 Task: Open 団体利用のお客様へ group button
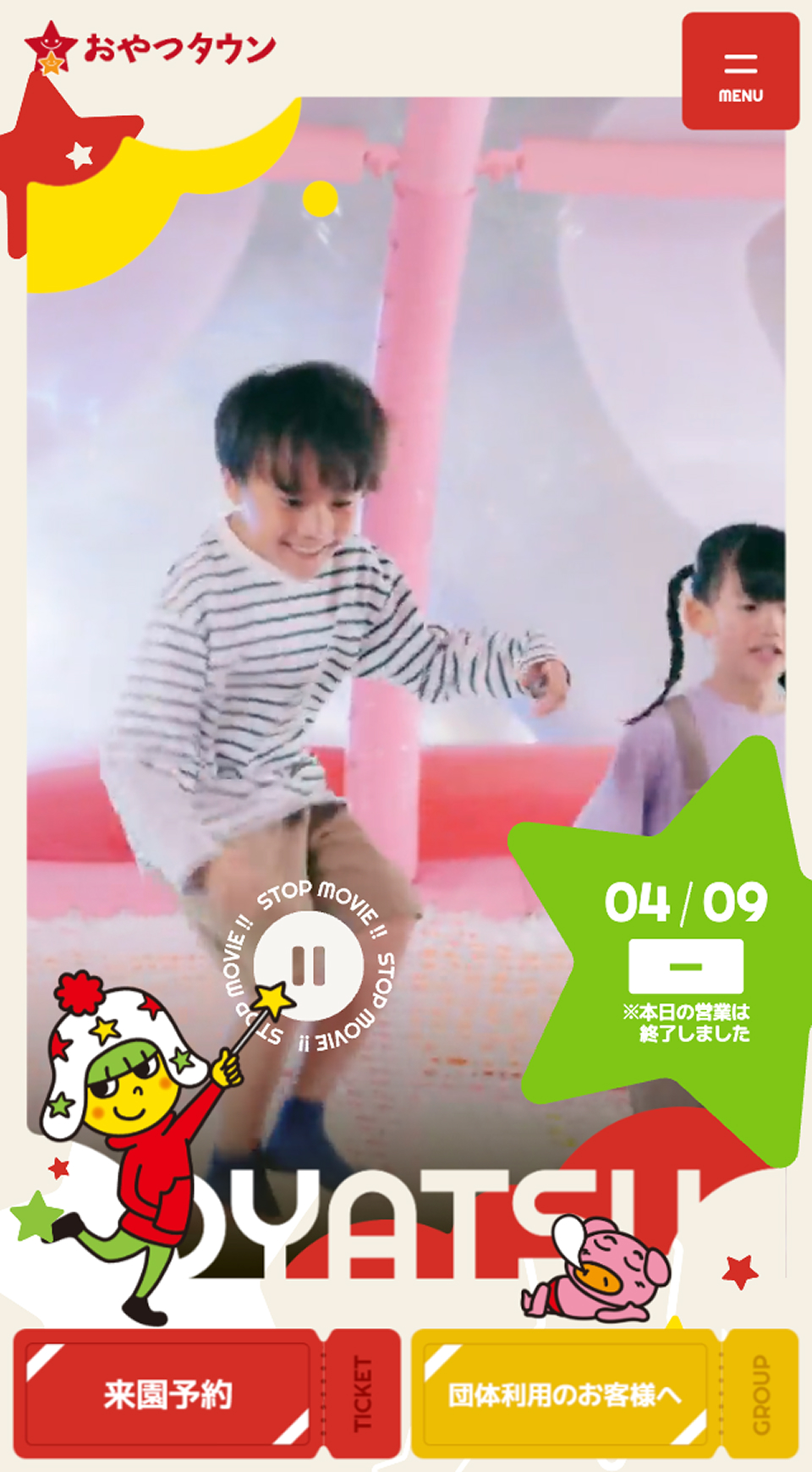(x=565, y=1394)
